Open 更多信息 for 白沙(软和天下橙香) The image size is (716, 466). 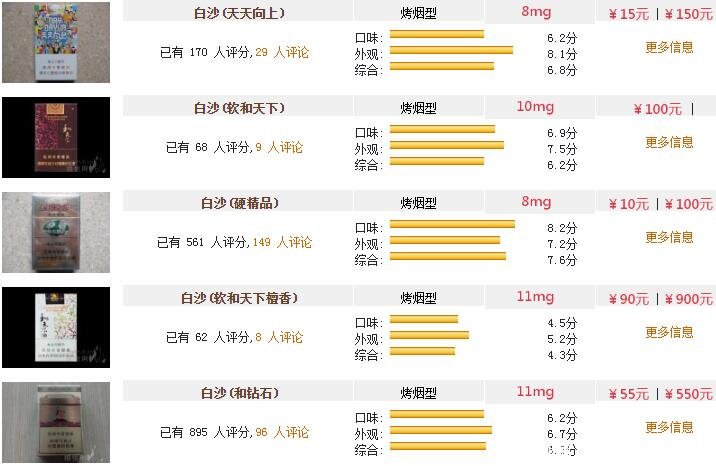click(669, 332)
